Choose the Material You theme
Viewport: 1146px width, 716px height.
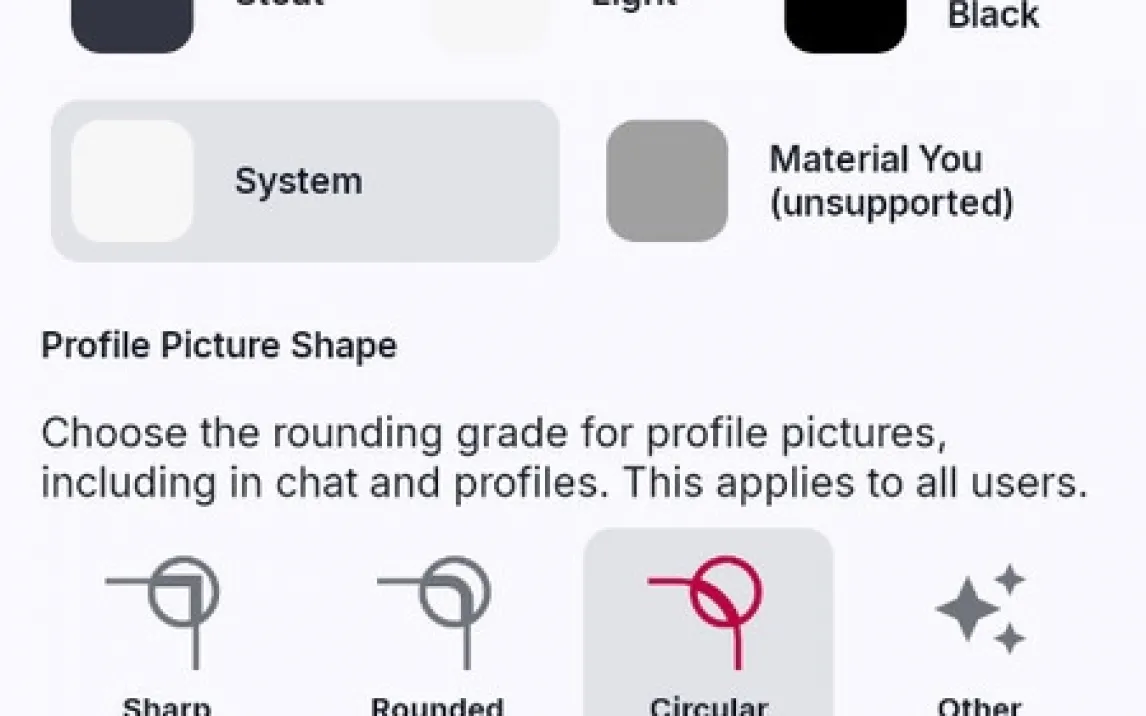(667, 181)
